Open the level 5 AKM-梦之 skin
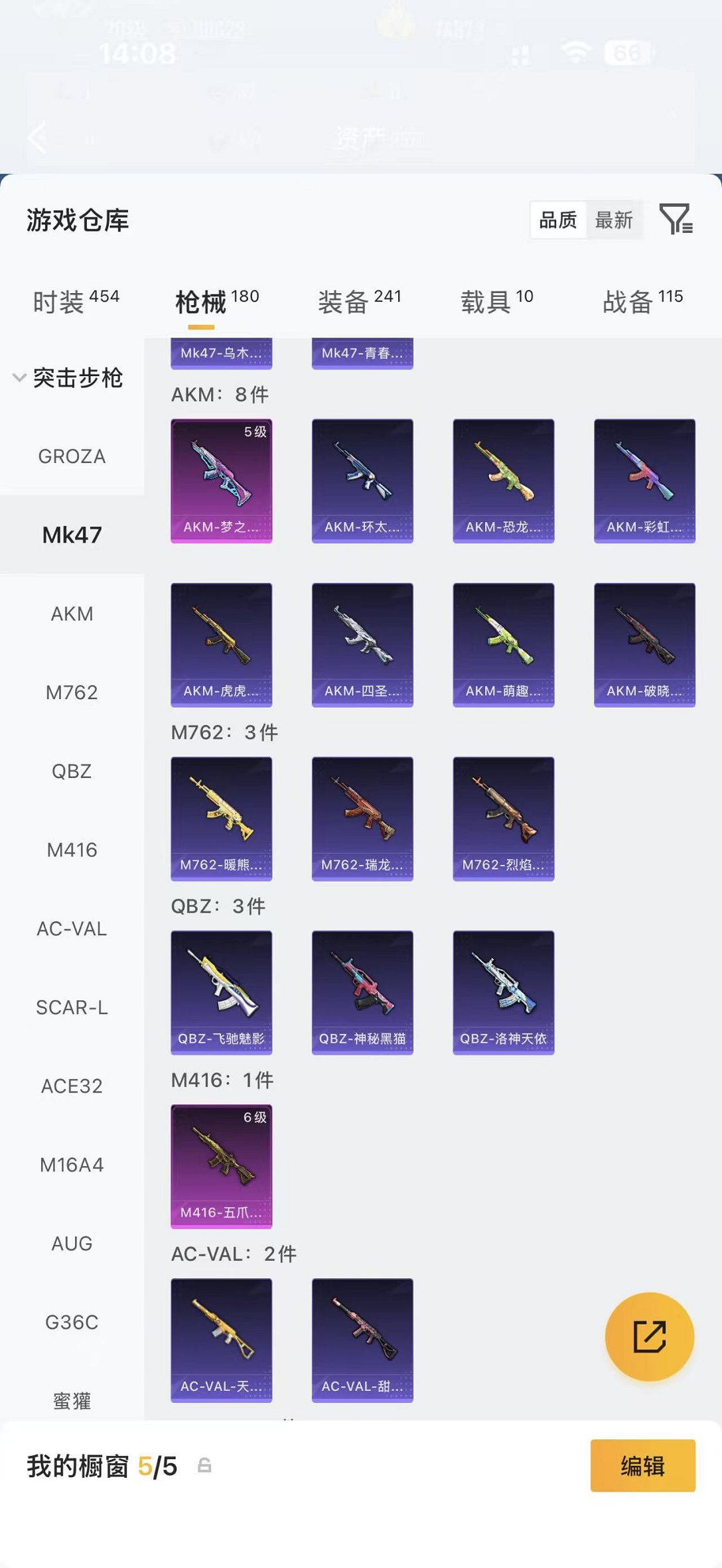722x1568 pixels. [221, 481]
